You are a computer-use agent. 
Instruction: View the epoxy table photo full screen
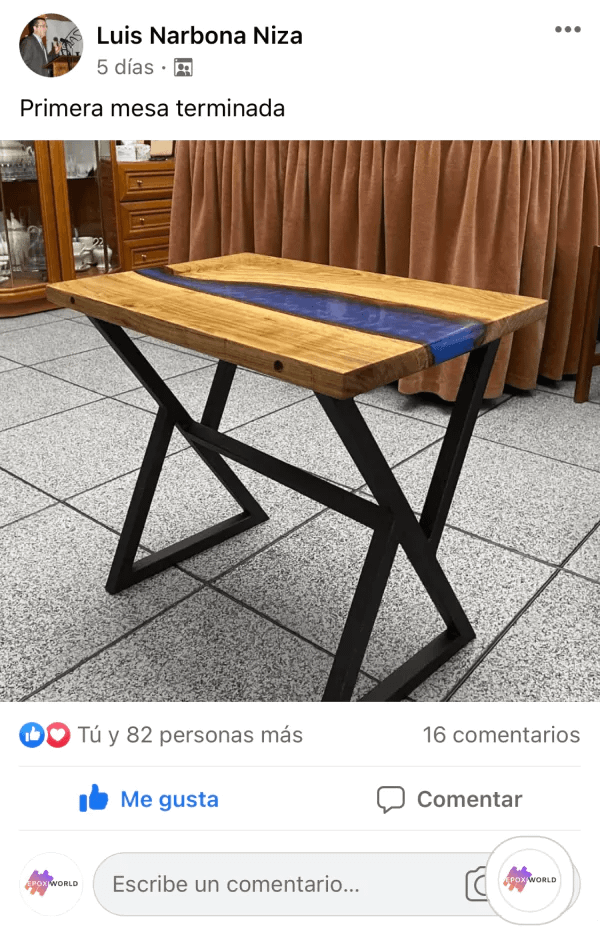click(x=300, y=420)
